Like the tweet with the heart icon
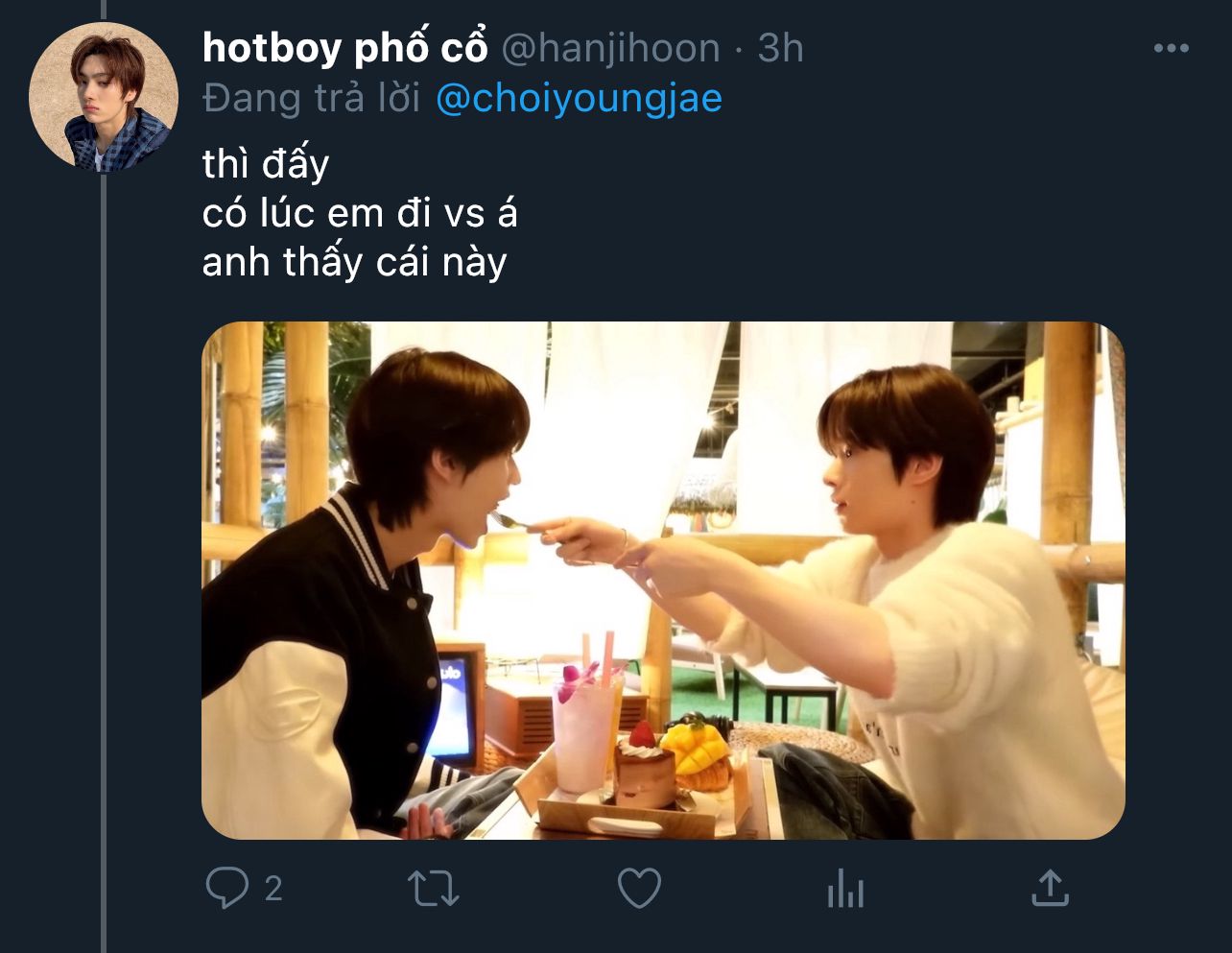1232x953 pixels. click(639, 889)
